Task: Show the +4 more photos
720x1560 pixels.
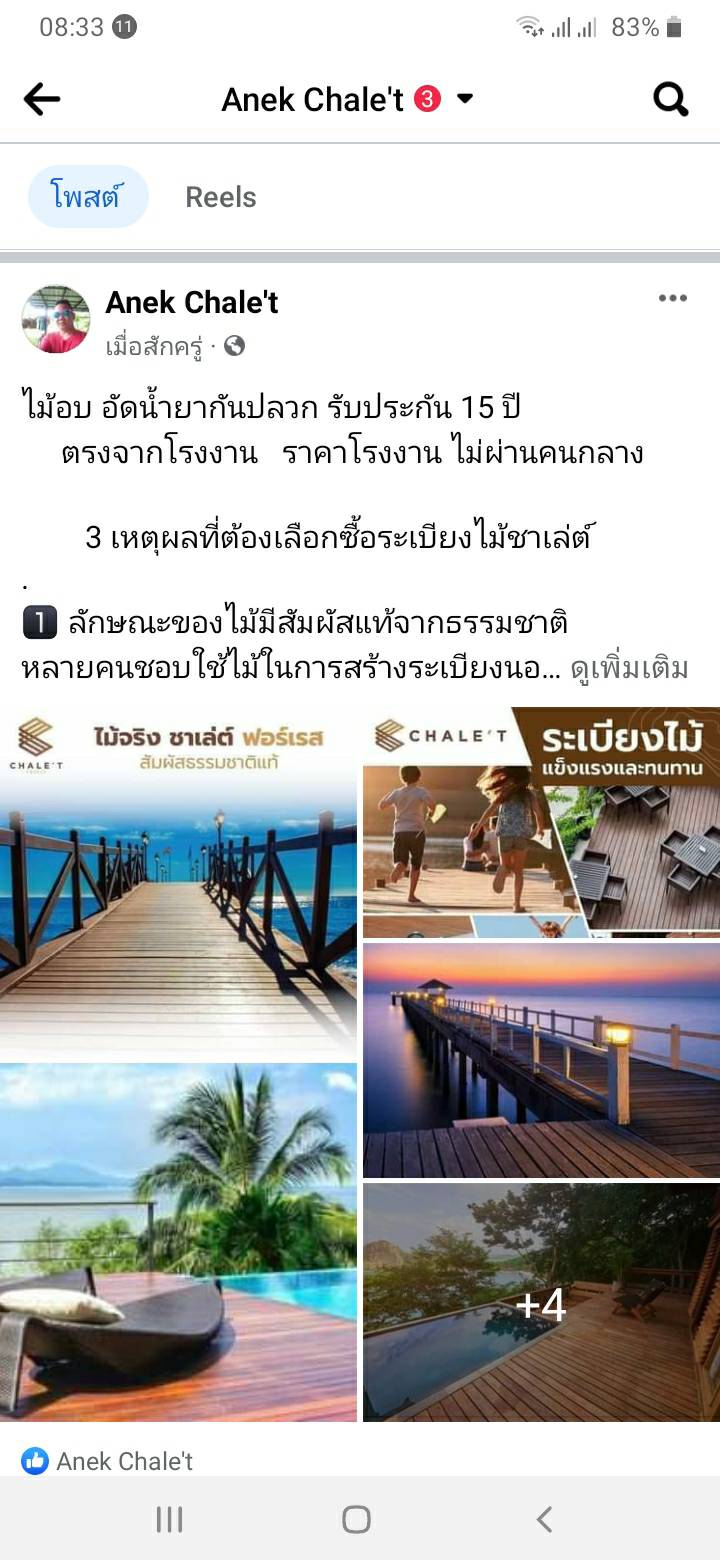Action: click(540, 1302)
